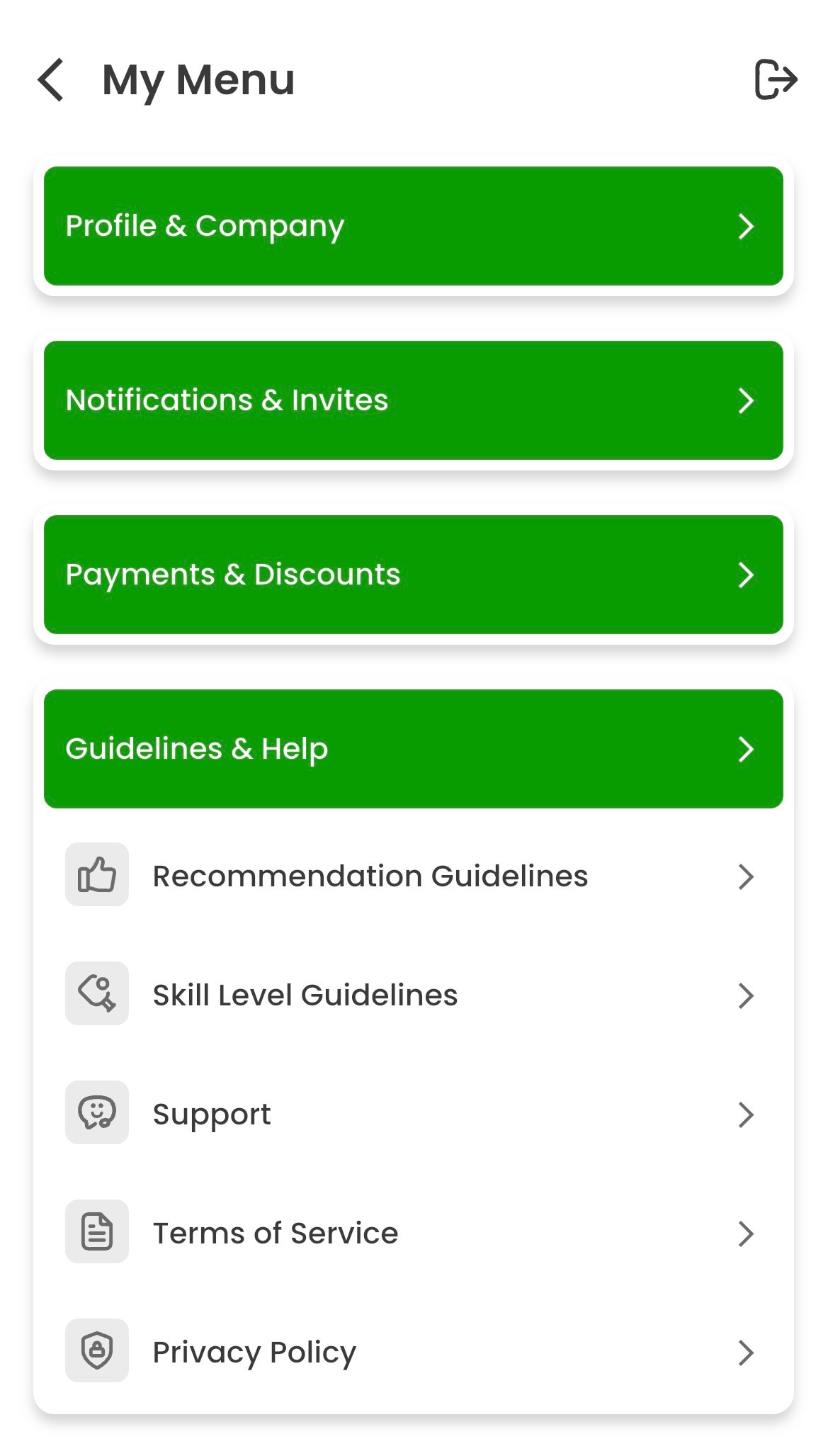Open Skill Level Guidelines
Viewport: 828px width, 1456px height.
click(413, 995)
